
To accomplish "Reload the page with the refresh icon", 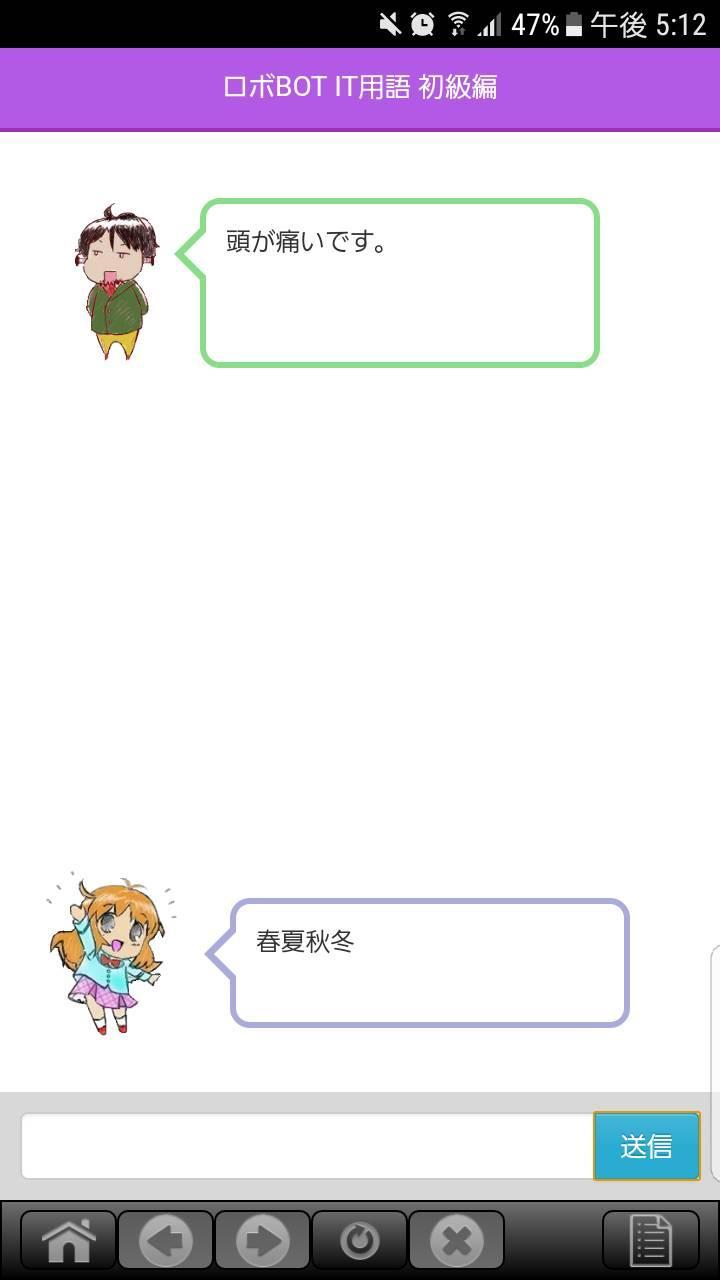I will pyautogui.click(x=359, y=1241).
